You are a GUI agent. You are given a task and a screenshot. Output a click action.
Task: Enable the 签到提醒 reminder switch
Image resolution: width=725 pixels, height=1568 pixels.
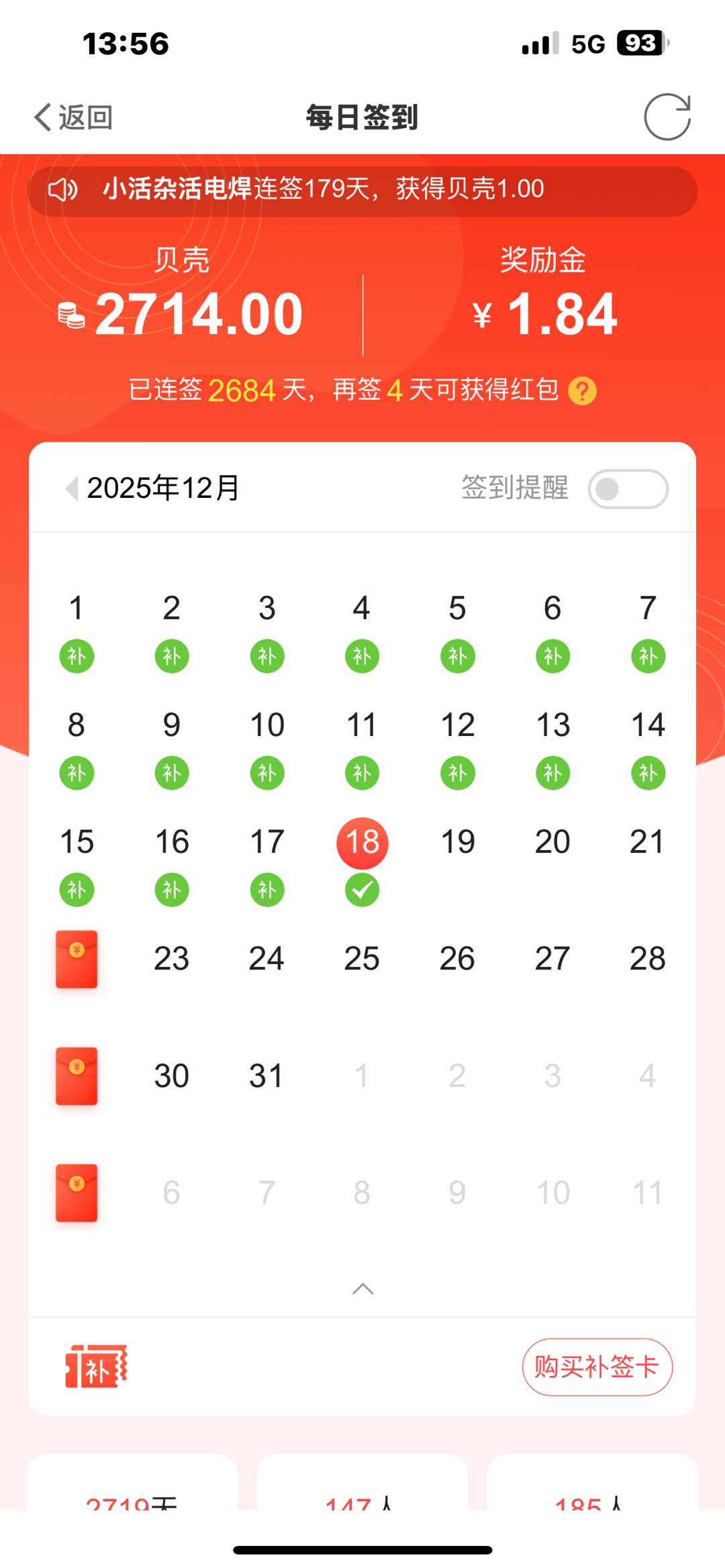628,488
